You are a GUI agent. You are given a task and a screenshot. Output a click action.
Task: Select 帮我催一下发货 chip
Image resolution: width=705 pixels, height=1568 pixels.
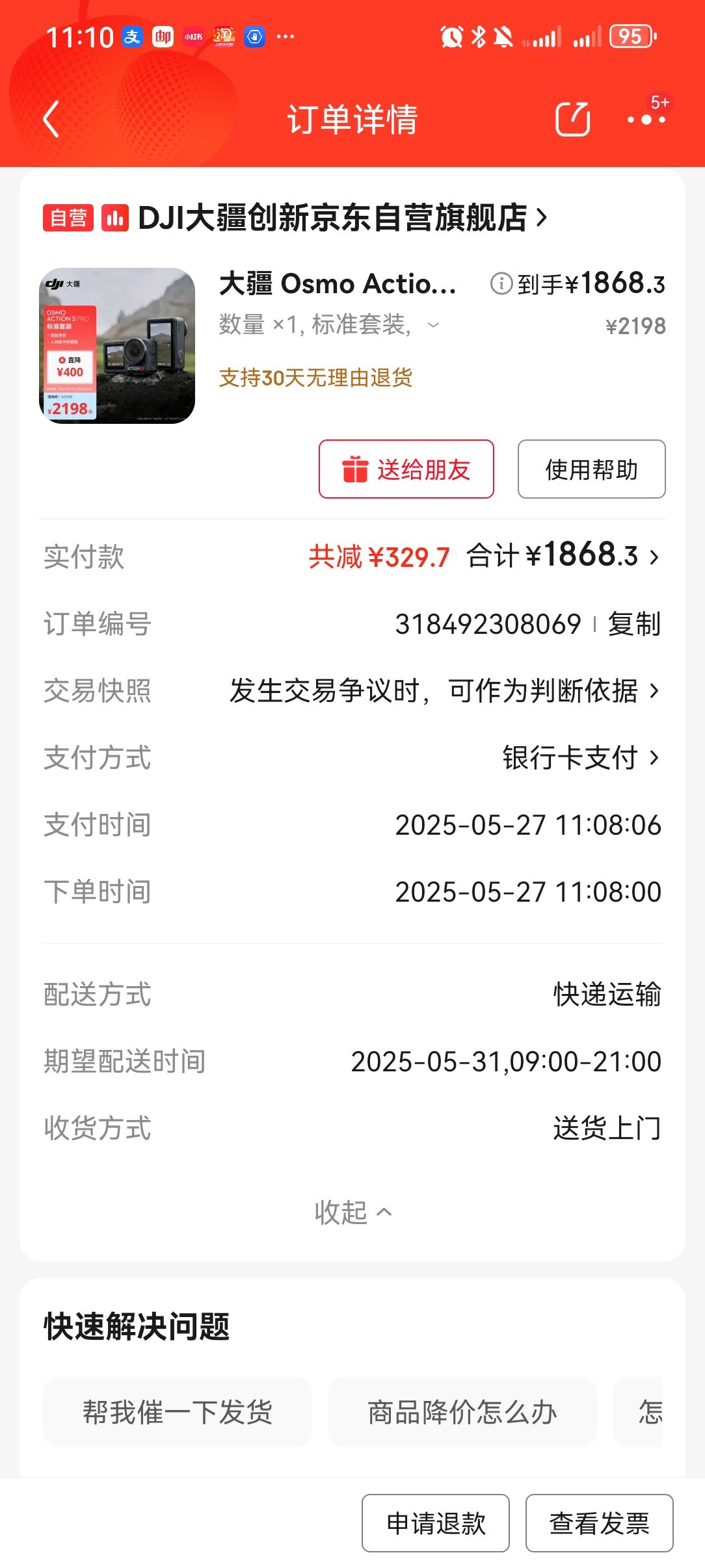point(178,1412)
